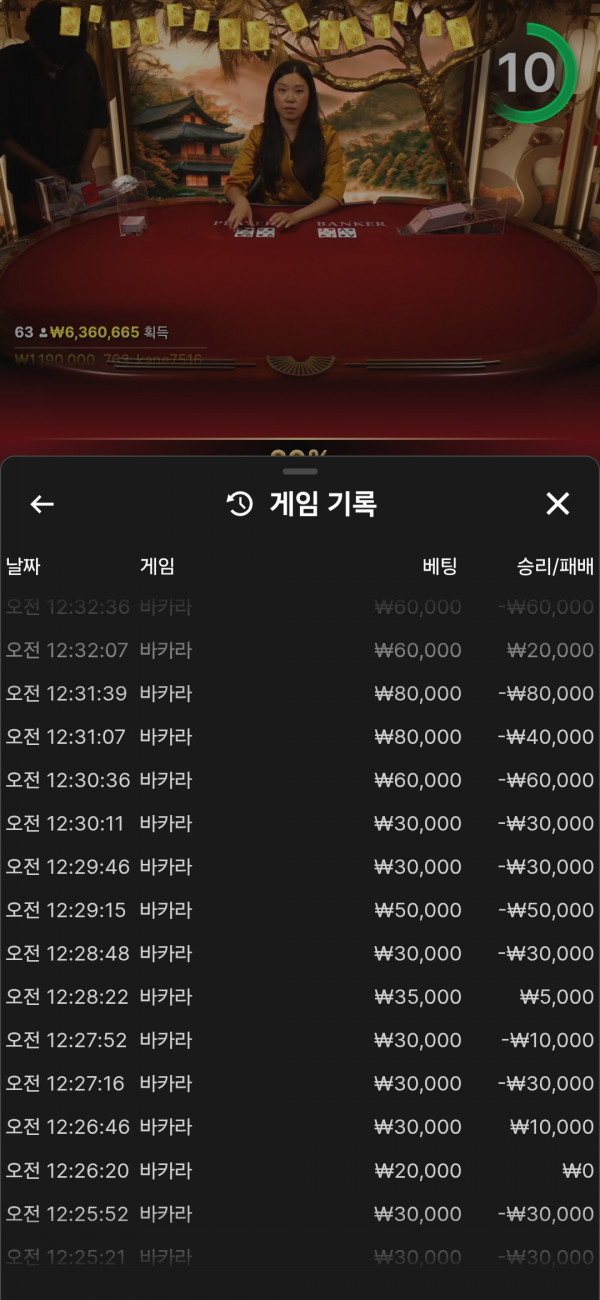View the 오전 12:27:52 바카라 entry
Screen dimensions: 600x1300
(x=300, y=1041)
